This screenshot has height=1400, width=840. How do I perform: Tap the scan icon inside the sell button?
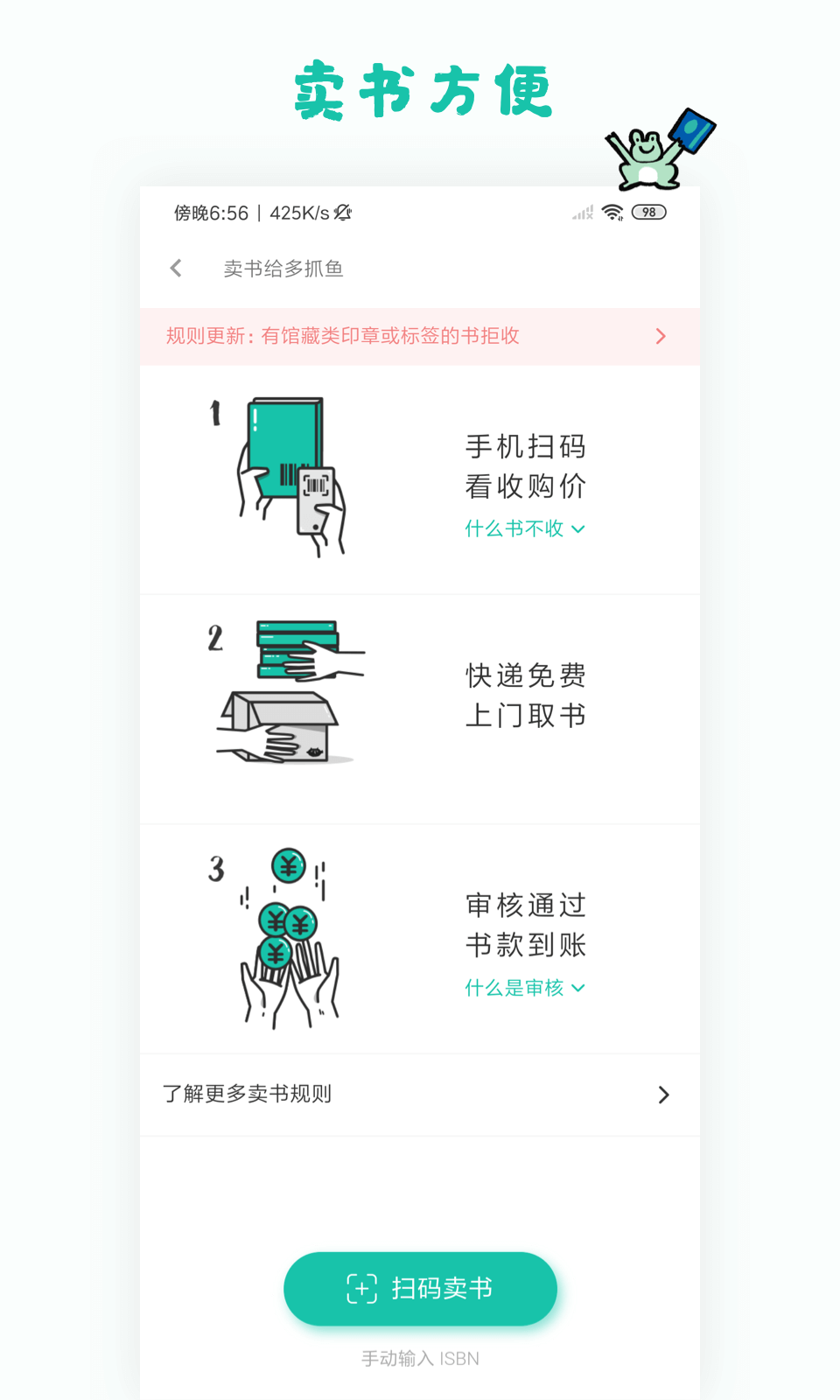click(361, 1289)
